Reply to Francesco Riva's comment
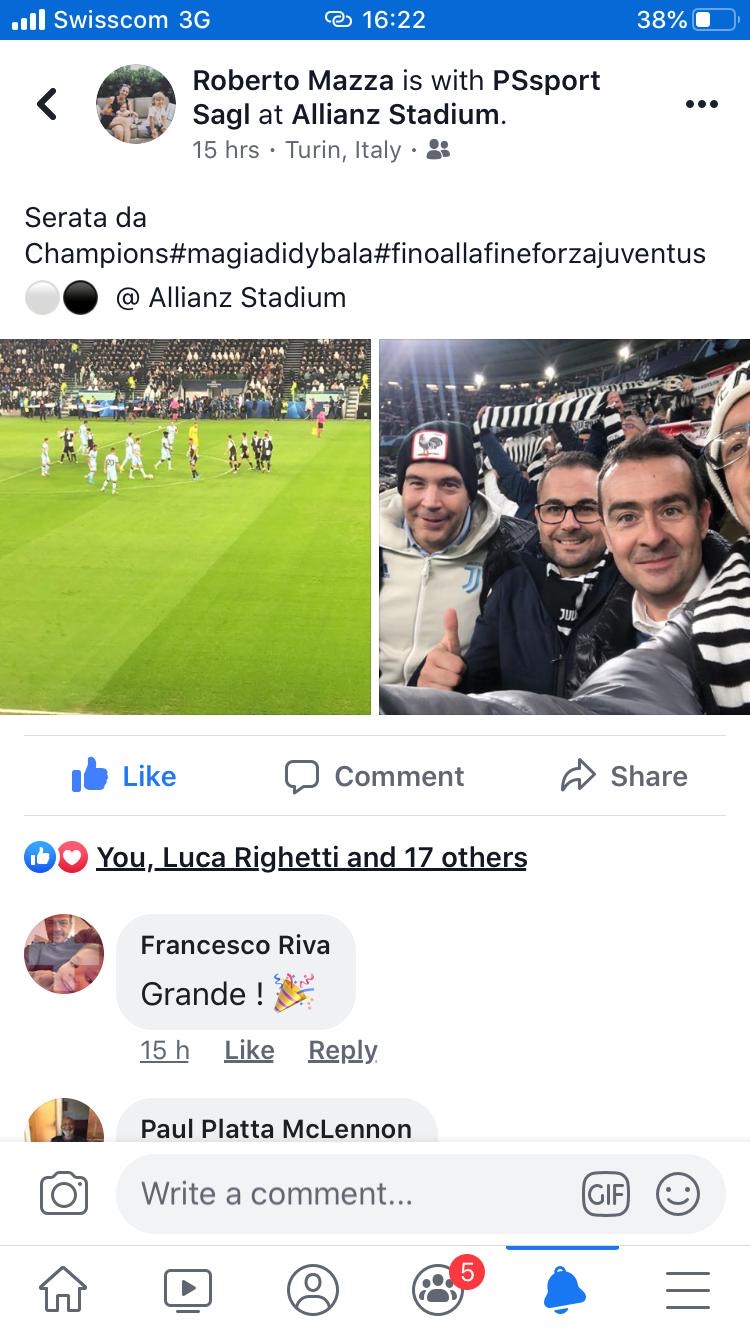The width and height of the screenshot is (750, 1334). click(x=342, y=1050)
